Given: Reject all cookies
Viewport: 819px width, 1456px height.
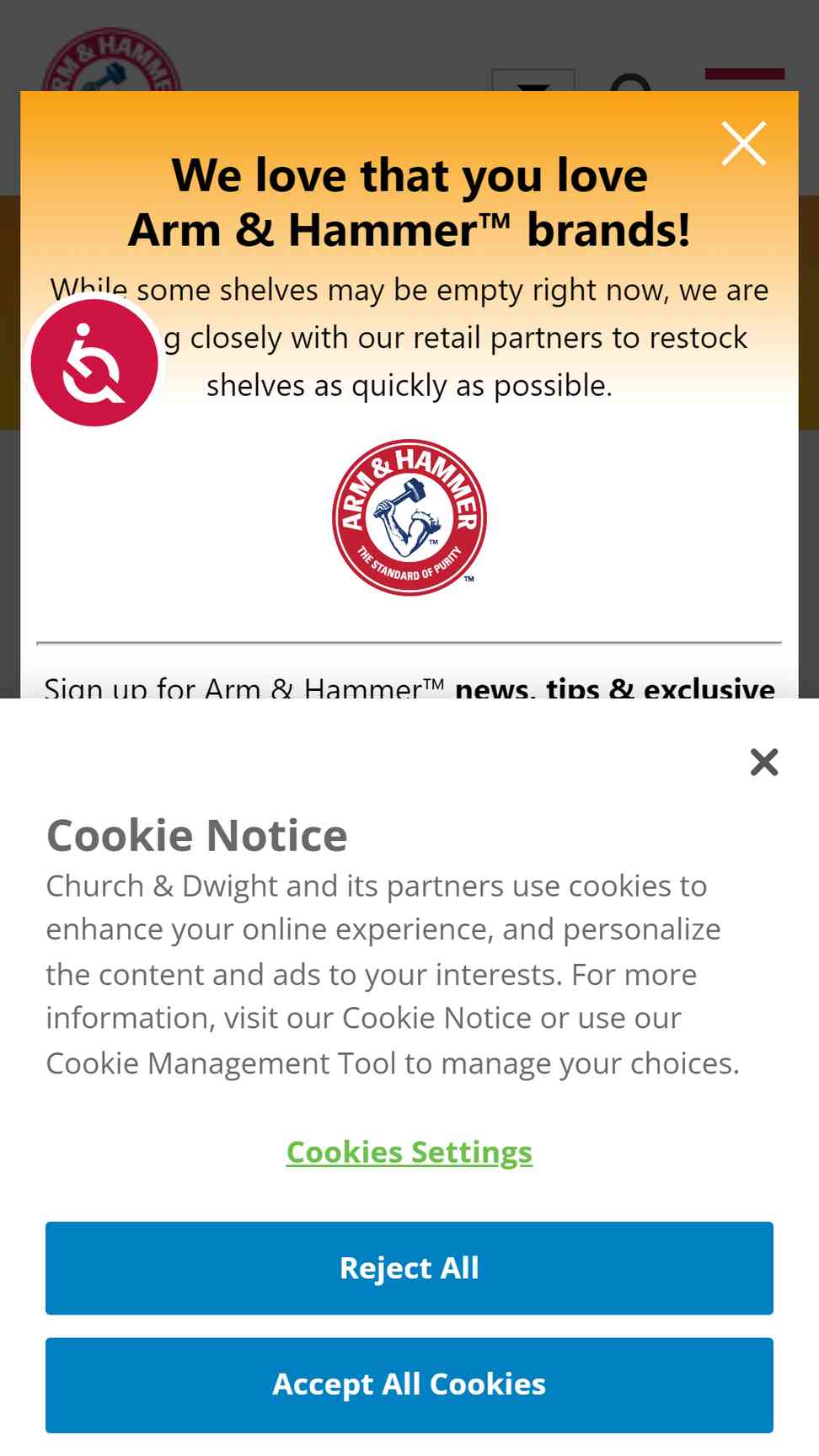Looking at the screenshot, I should click(409, 1268).
